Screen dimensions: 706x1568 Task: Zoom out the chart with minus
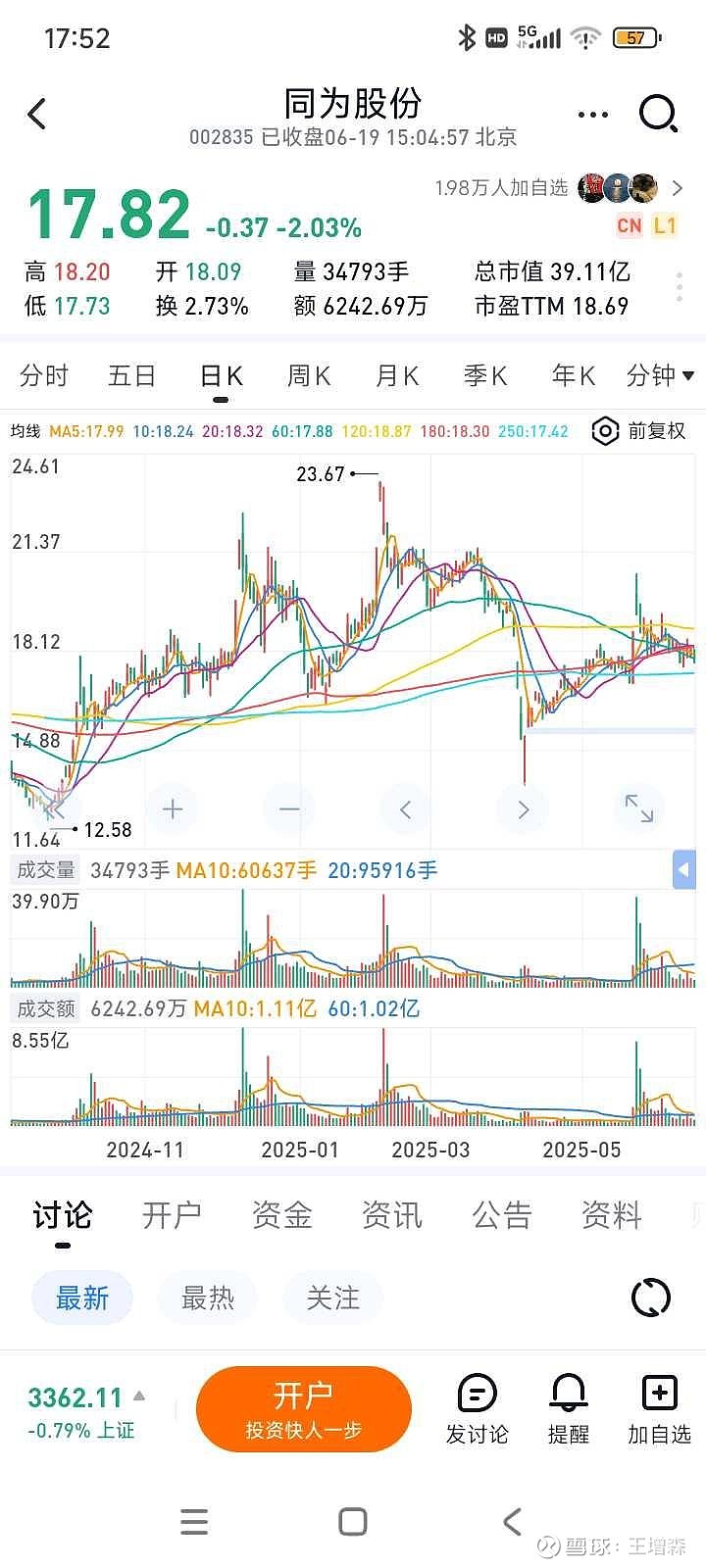coord(289,808)
